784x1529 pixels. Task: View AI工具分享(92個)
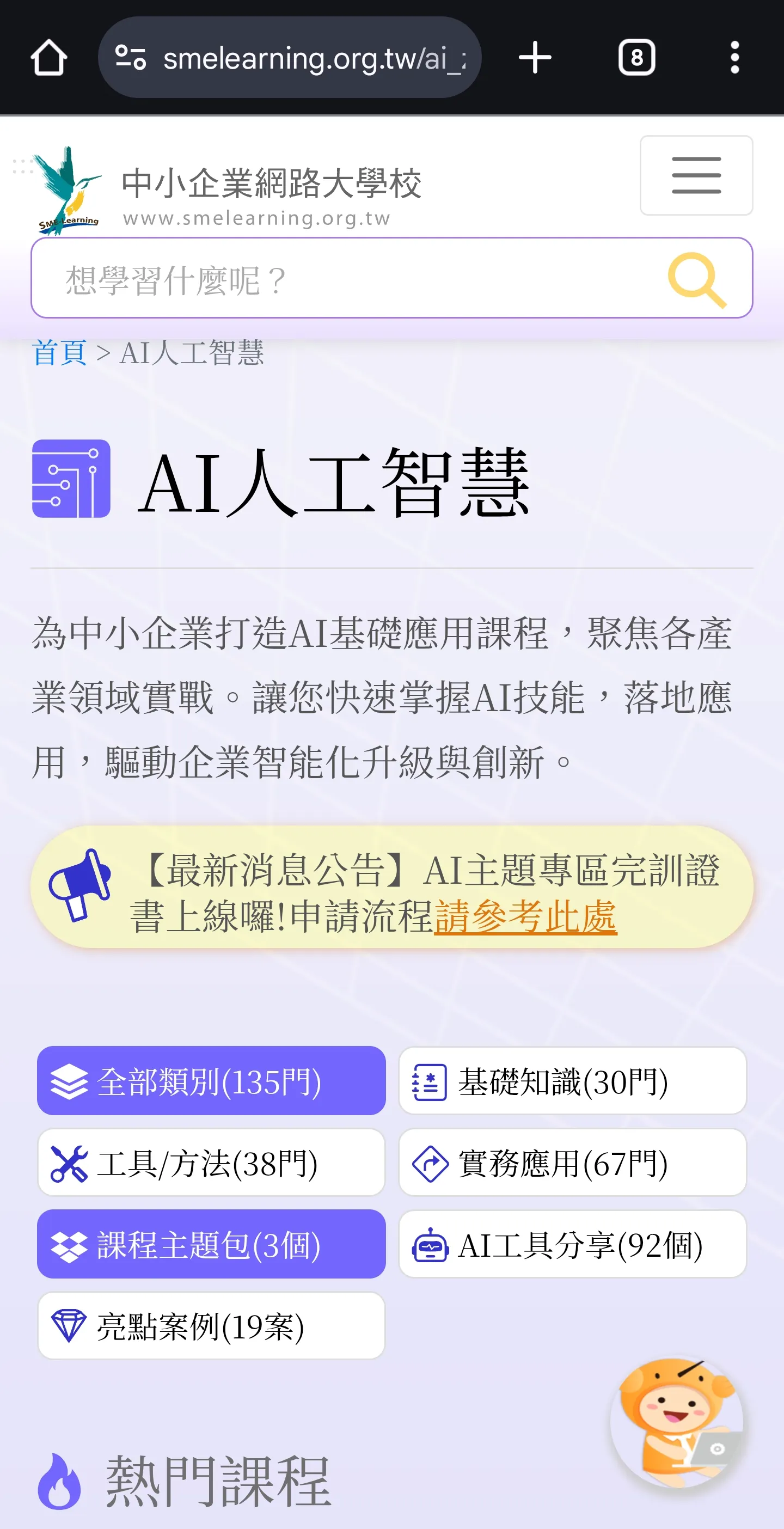(572, 1244)
